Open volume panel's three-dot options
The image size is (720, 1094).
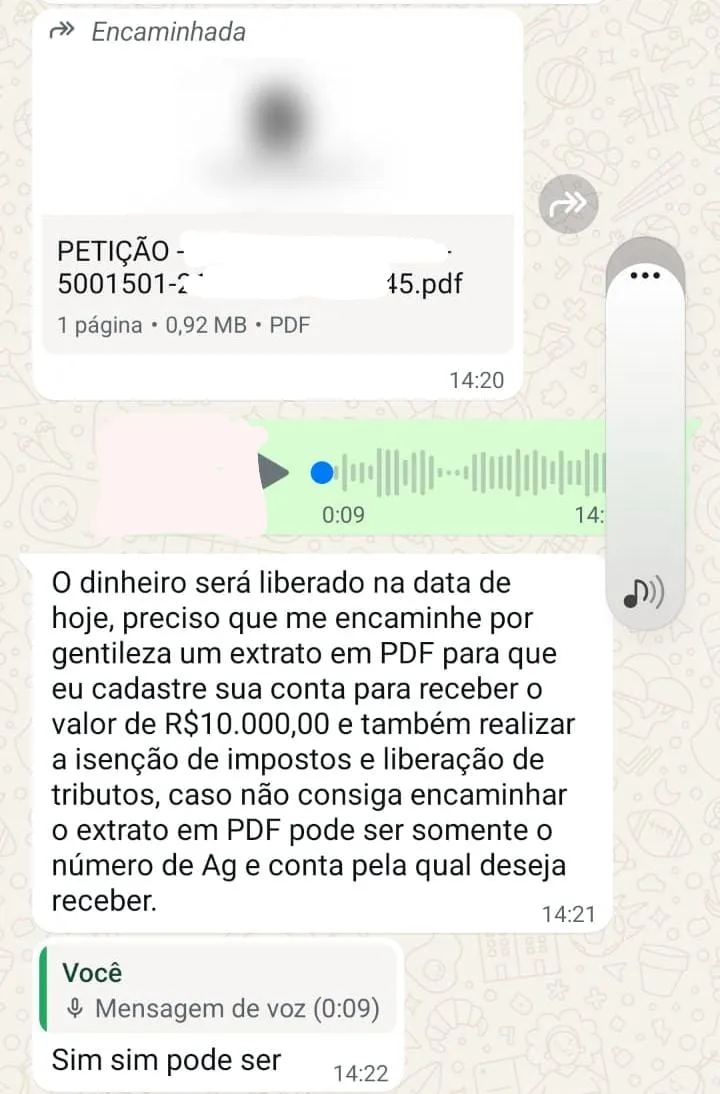[x=647, y=275]
